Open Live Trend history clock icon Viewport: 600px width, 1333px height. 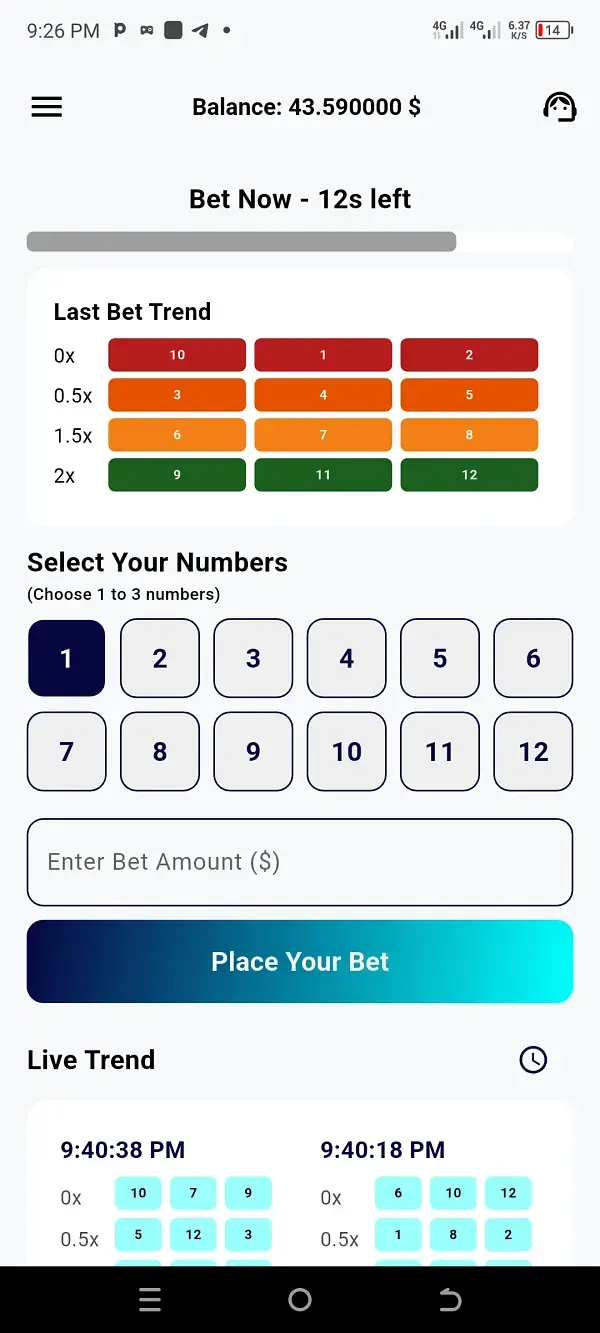coord(533,1060)
